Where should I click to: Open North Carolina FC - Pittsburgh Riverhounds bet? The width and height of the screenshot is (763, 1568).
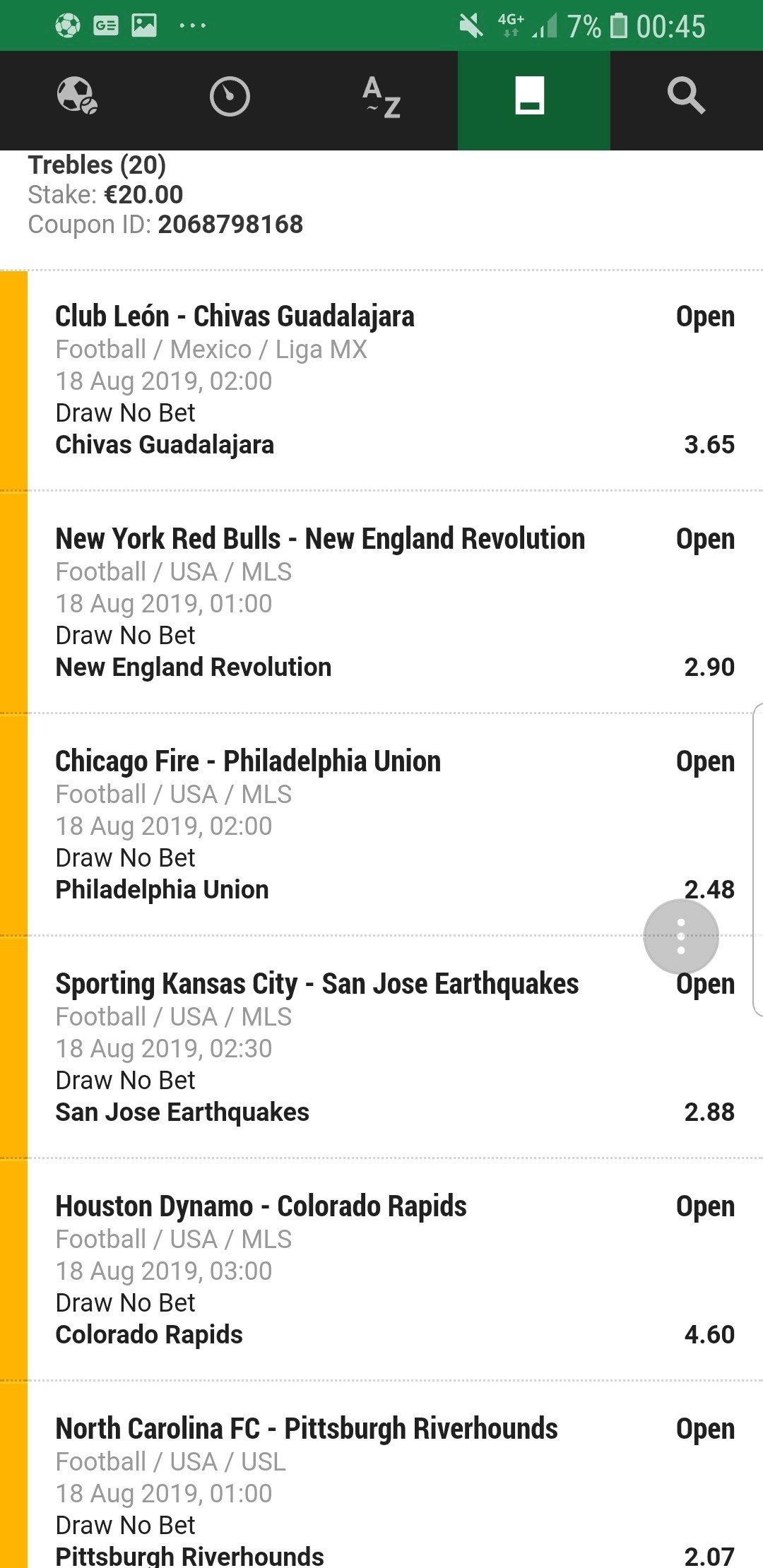(x=381, y=1475)
